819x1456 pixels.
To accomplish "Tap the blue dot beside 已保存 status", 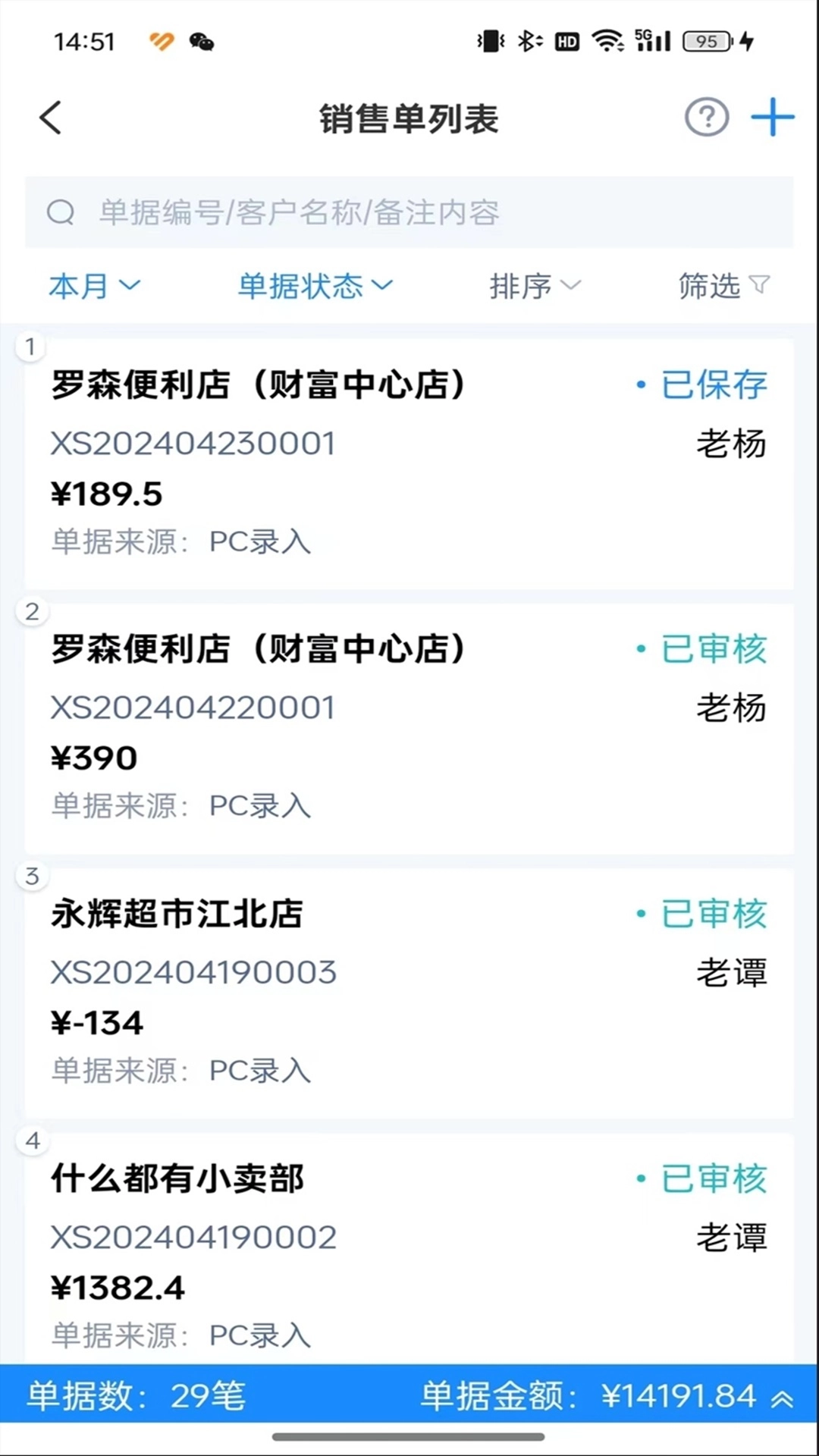I will click(641, 385).
